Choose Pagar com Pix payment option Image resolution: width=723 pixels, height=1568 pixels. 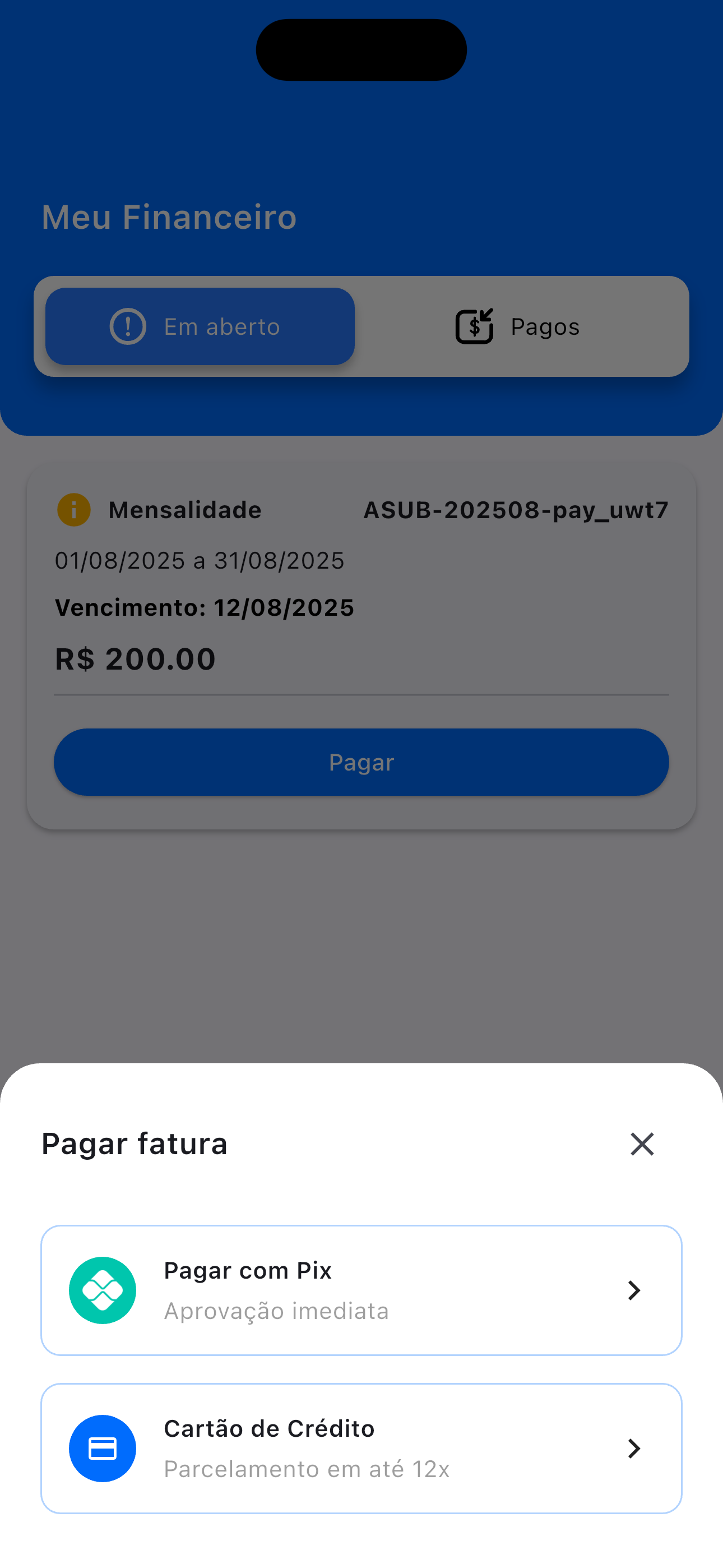coord(361,1290)
